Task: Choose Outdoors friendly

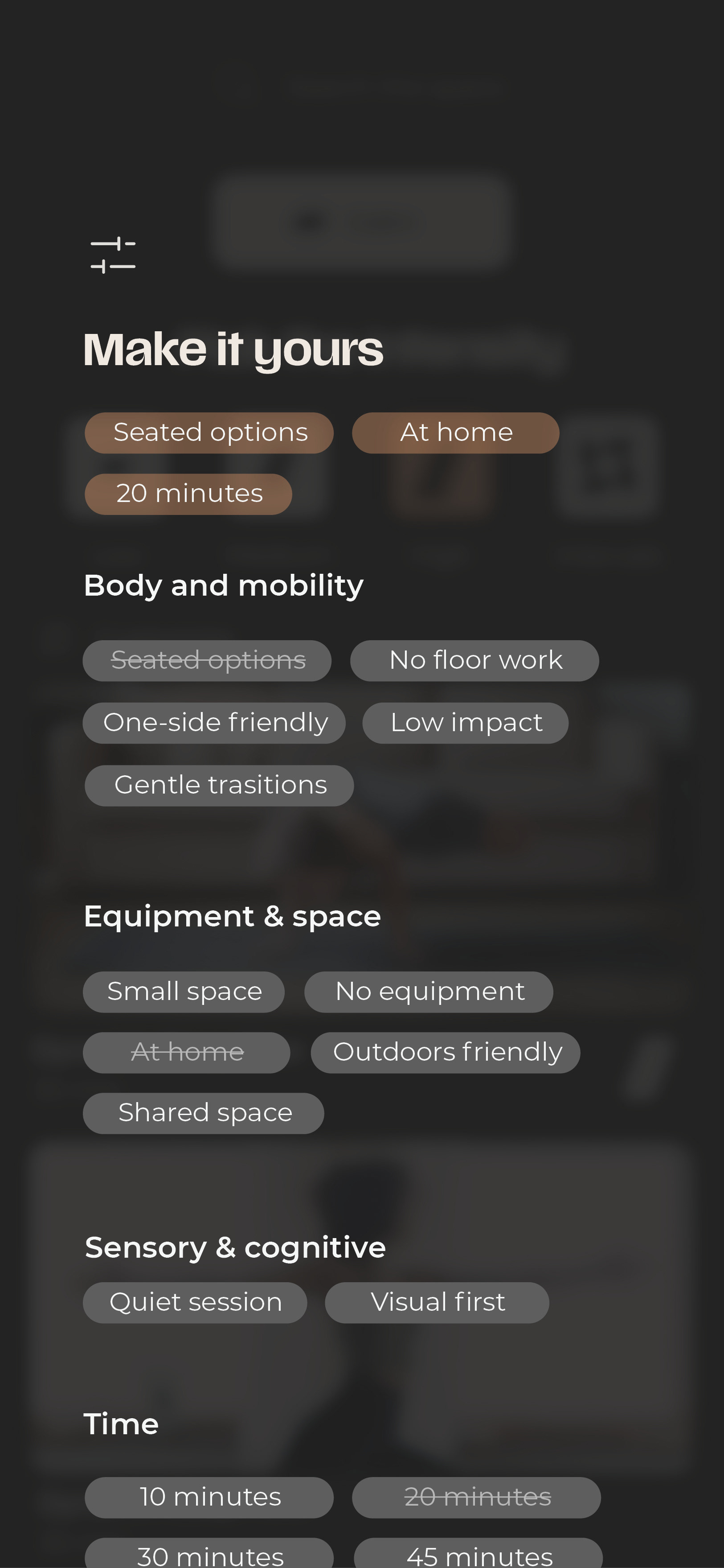Action: (x=446, y=1053)
